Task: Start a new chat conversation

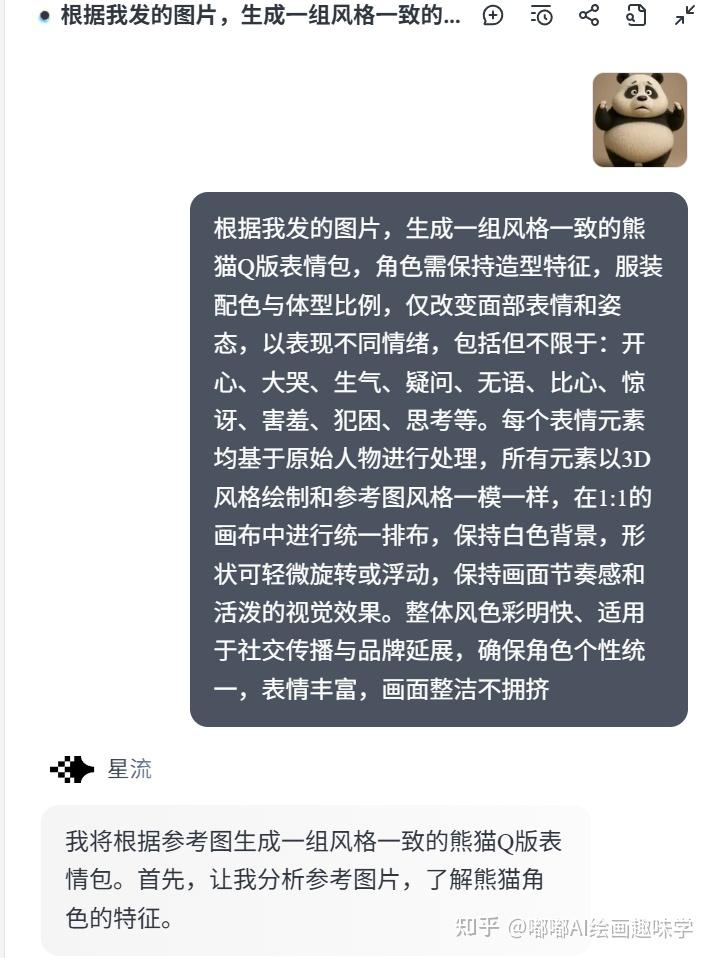Action: [493, 15]
